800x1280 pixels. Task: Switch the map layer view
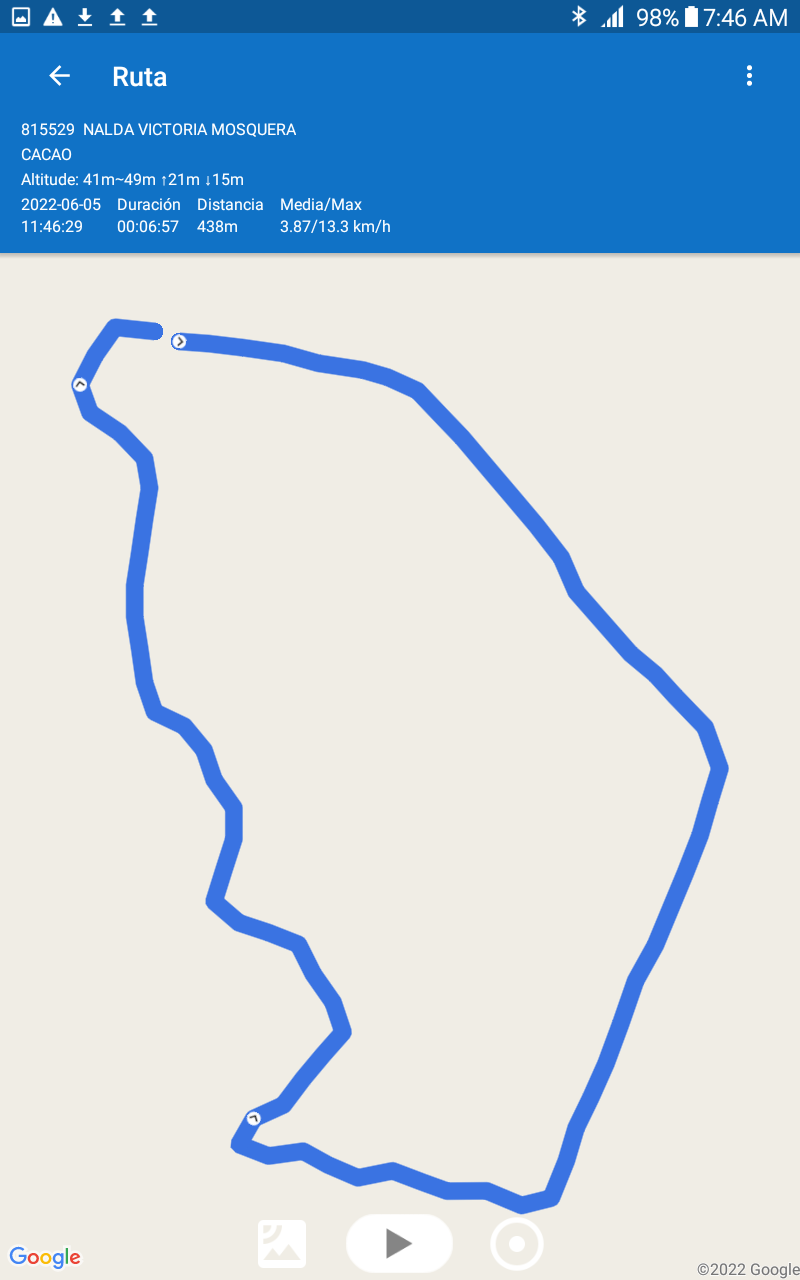(x=282, y=1244)
